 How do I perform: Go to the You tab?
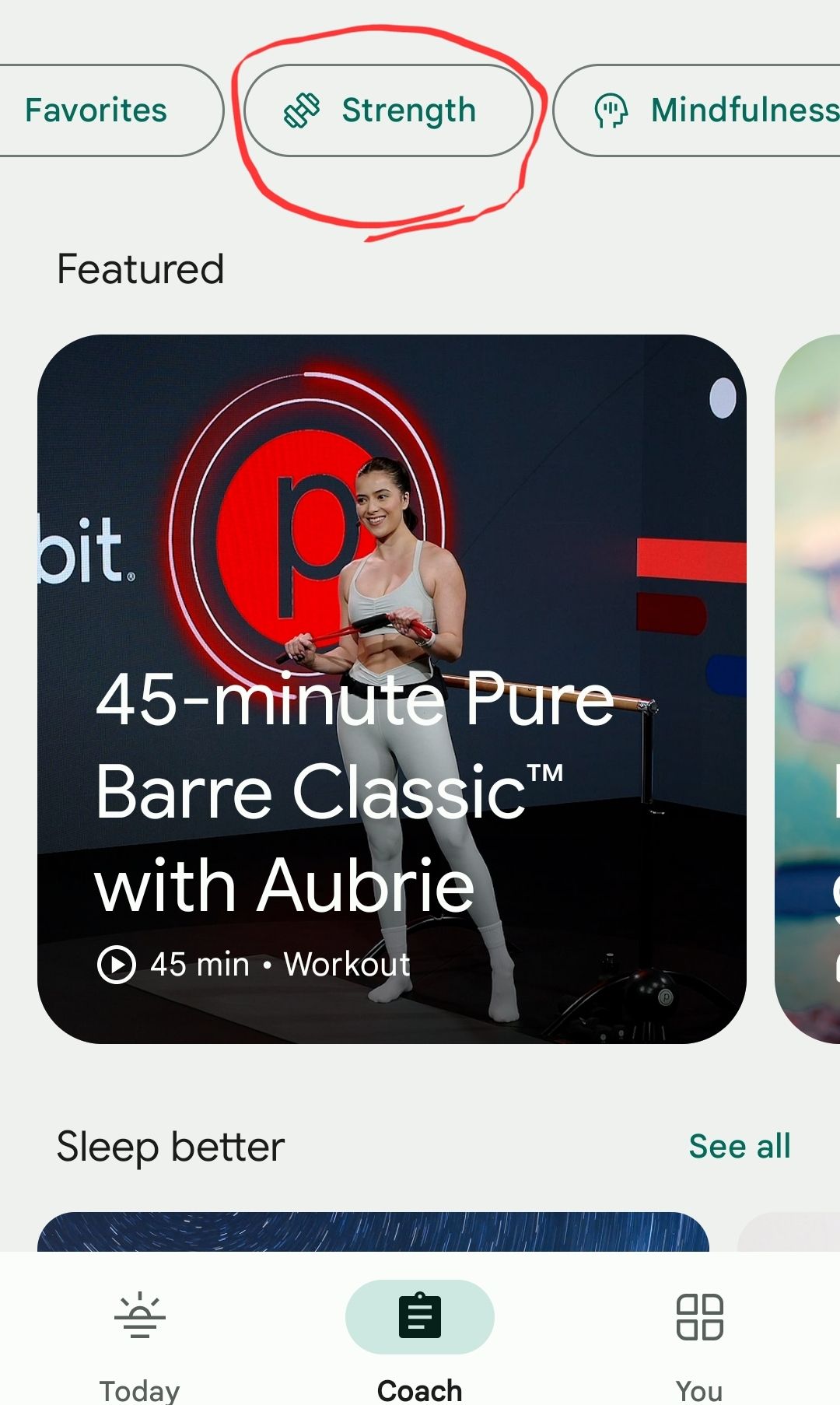(x=698, y=1342)
